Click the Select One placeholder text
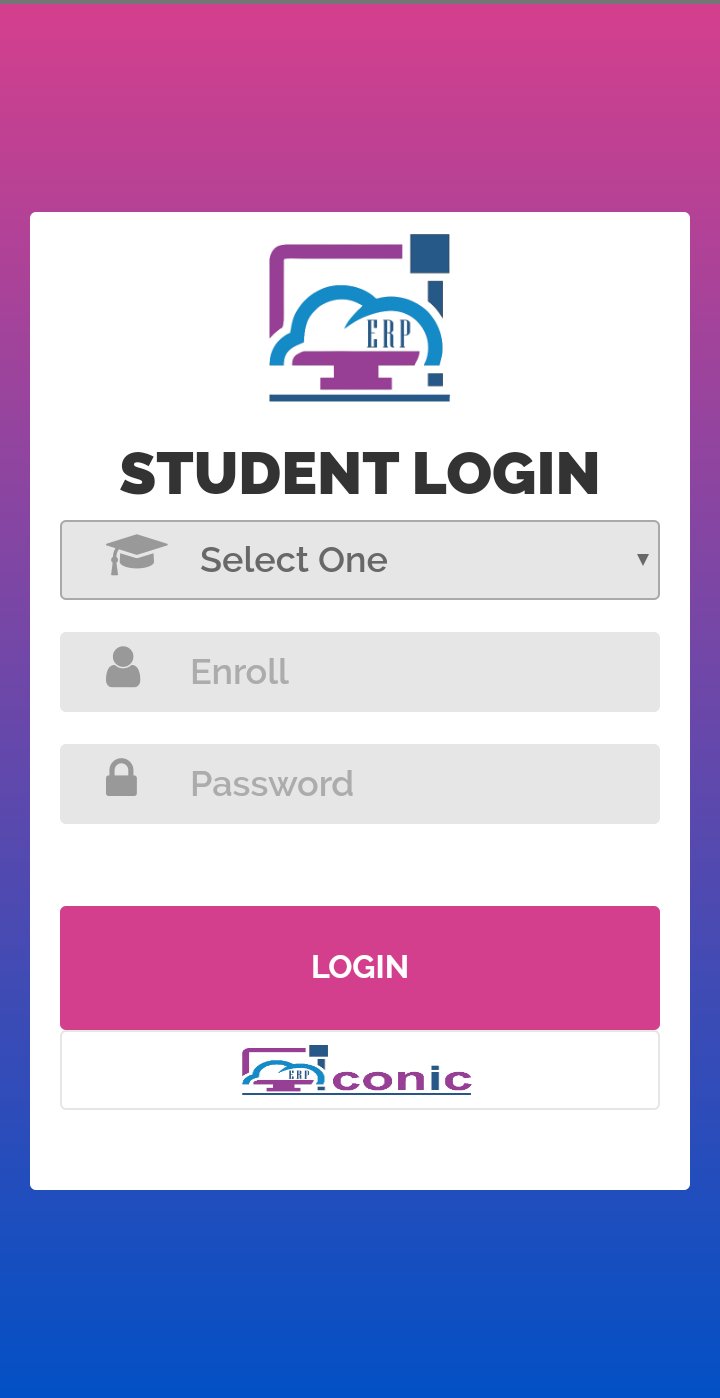 pos(293,559)
